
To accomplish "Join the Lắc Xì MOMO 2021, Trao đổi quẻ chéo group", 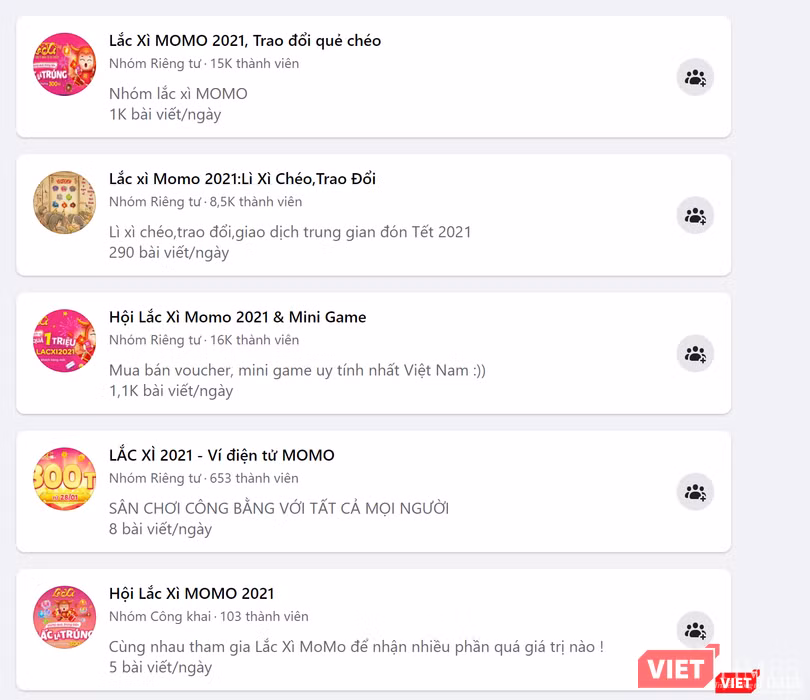I will click(695, 77).
